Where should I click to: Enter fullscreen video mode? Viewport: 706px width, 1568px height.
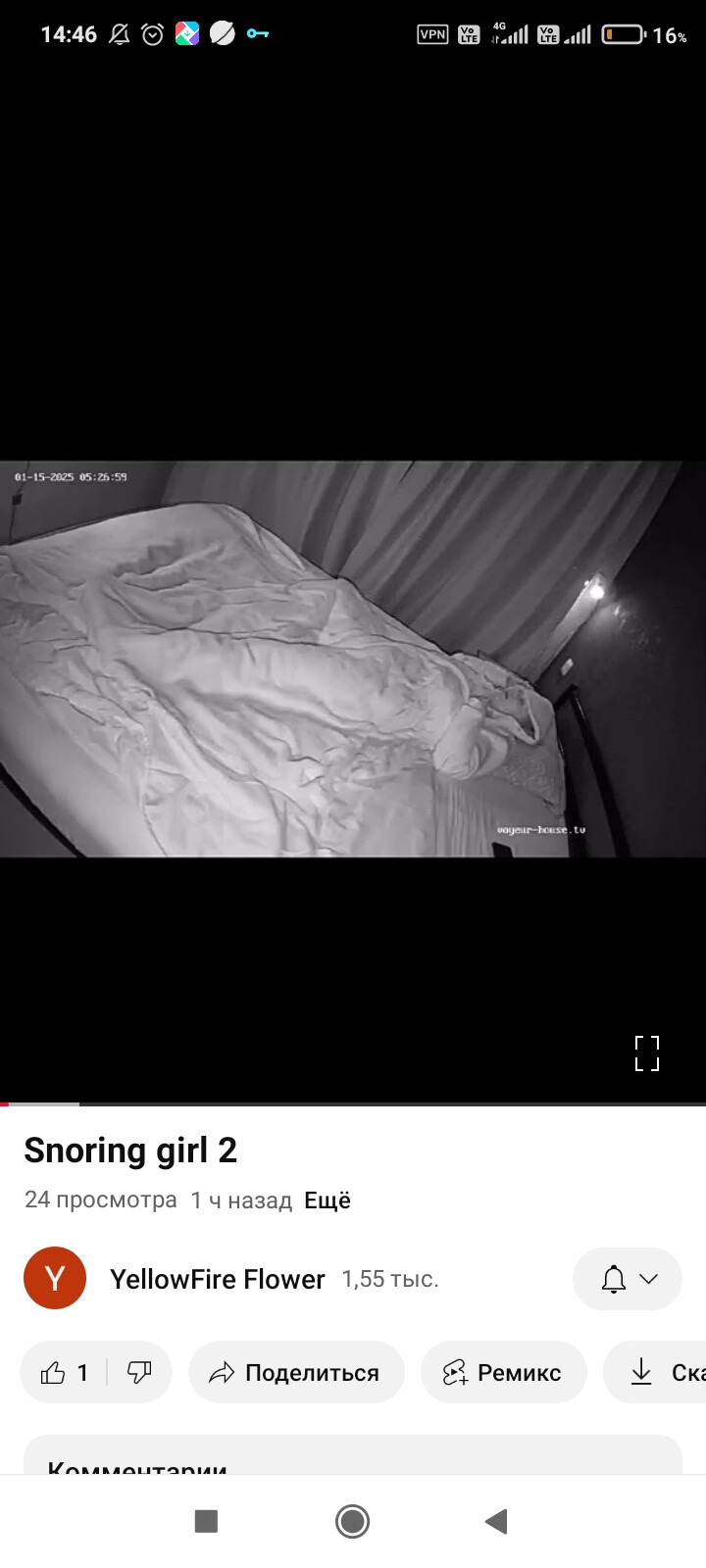tap(646, 1053)
